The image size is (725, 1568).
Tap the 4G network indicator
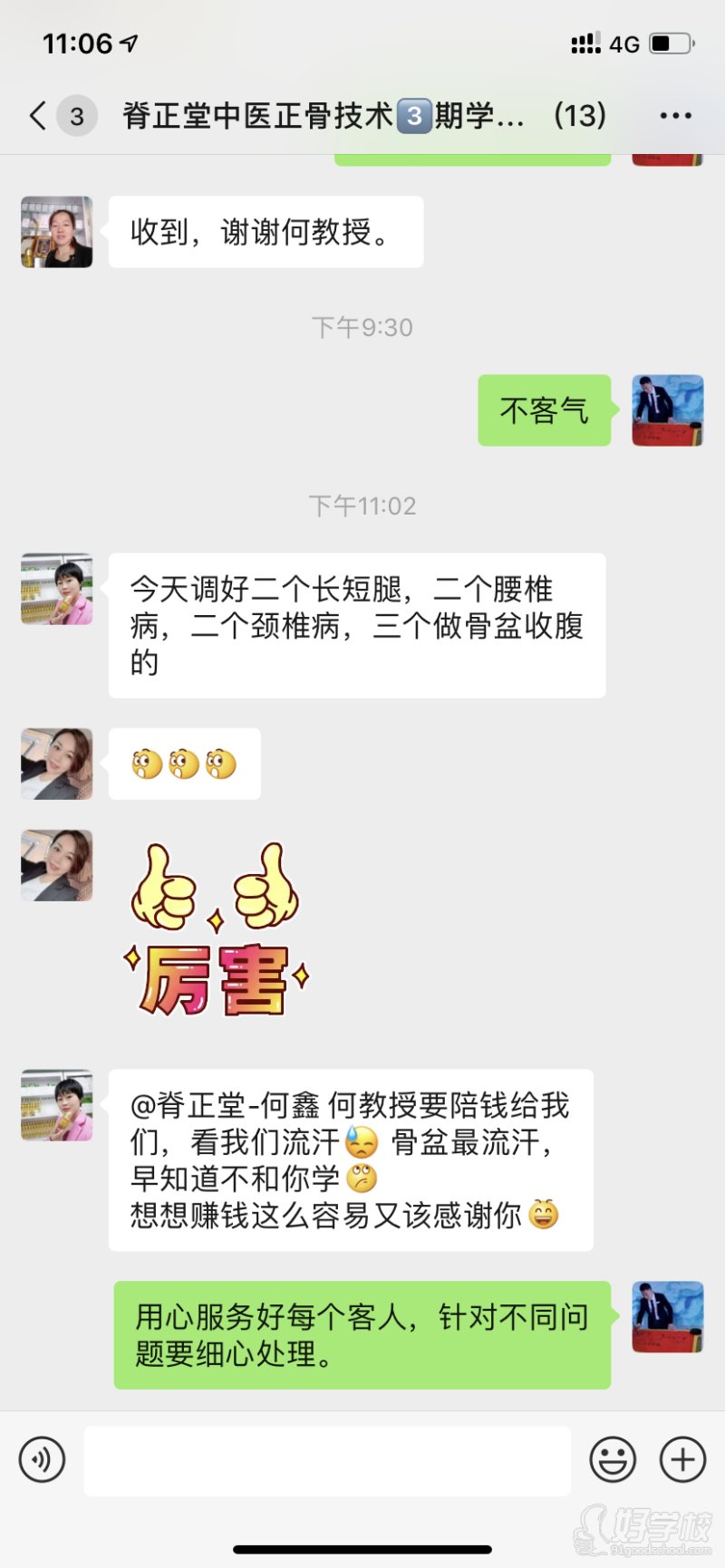tap(624, 43)
